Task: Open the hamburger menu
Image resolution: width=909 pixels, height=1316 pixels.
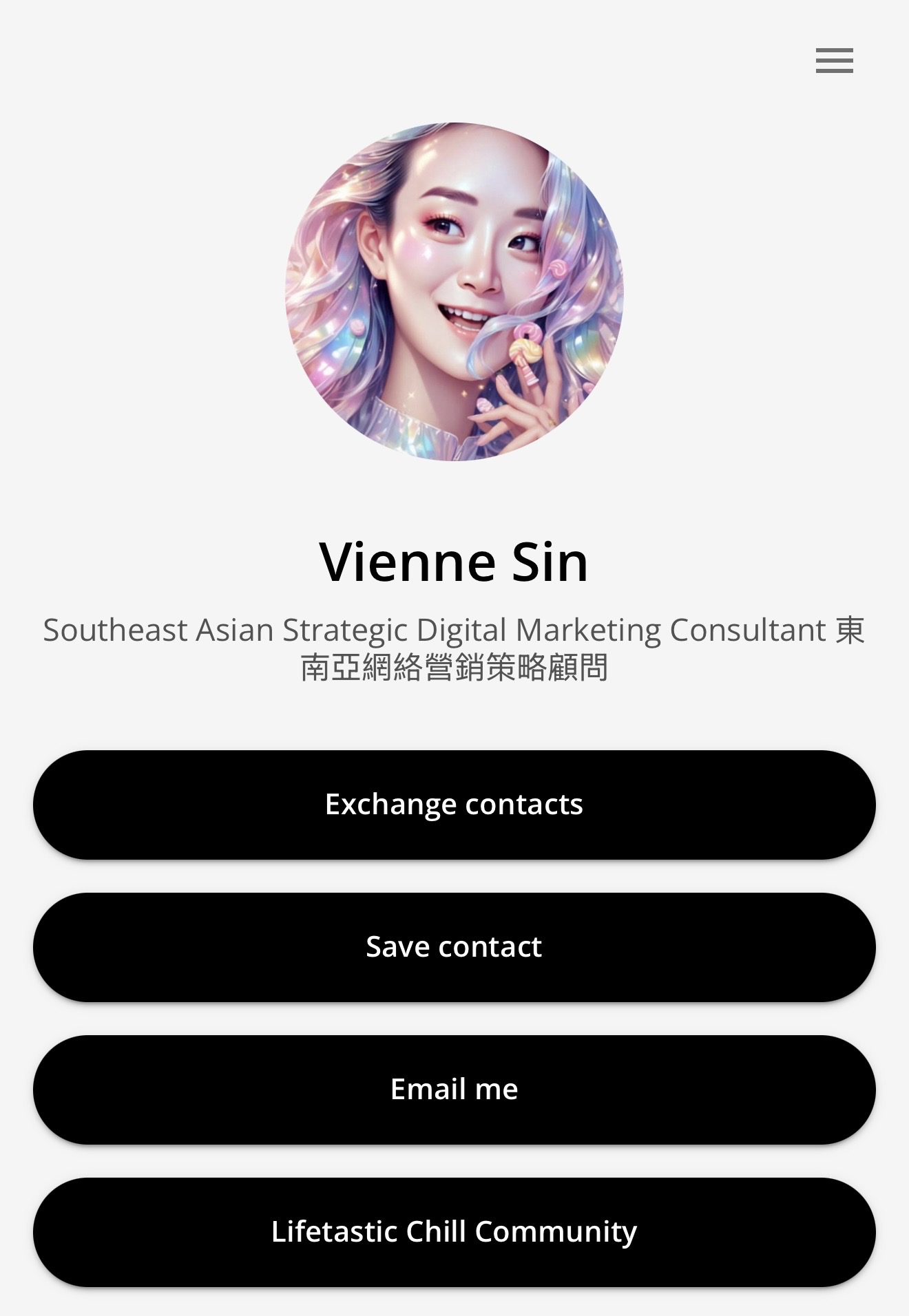Action: [834, 61]
